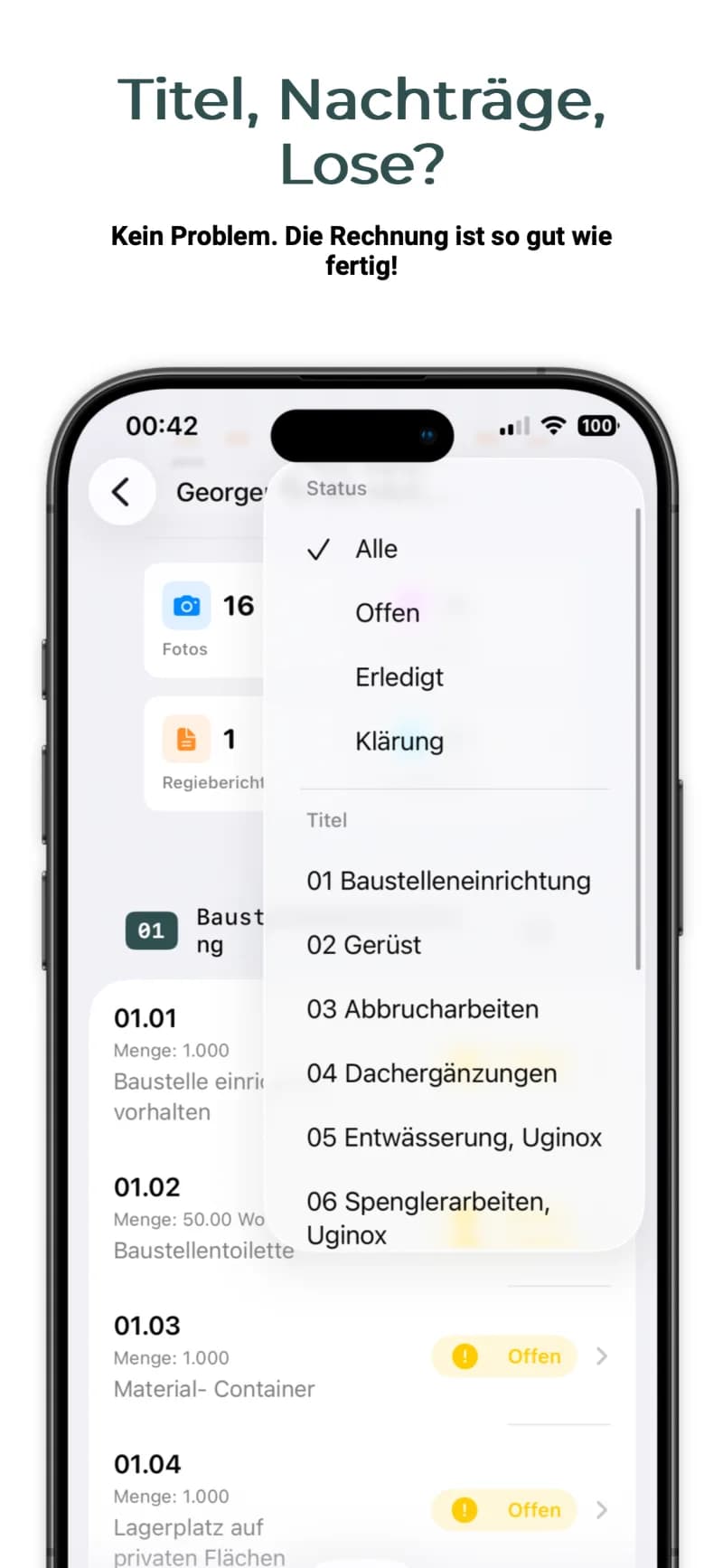
Task: Expand the 01.03 Material-Container row chevron
Action: (602, 1356)
